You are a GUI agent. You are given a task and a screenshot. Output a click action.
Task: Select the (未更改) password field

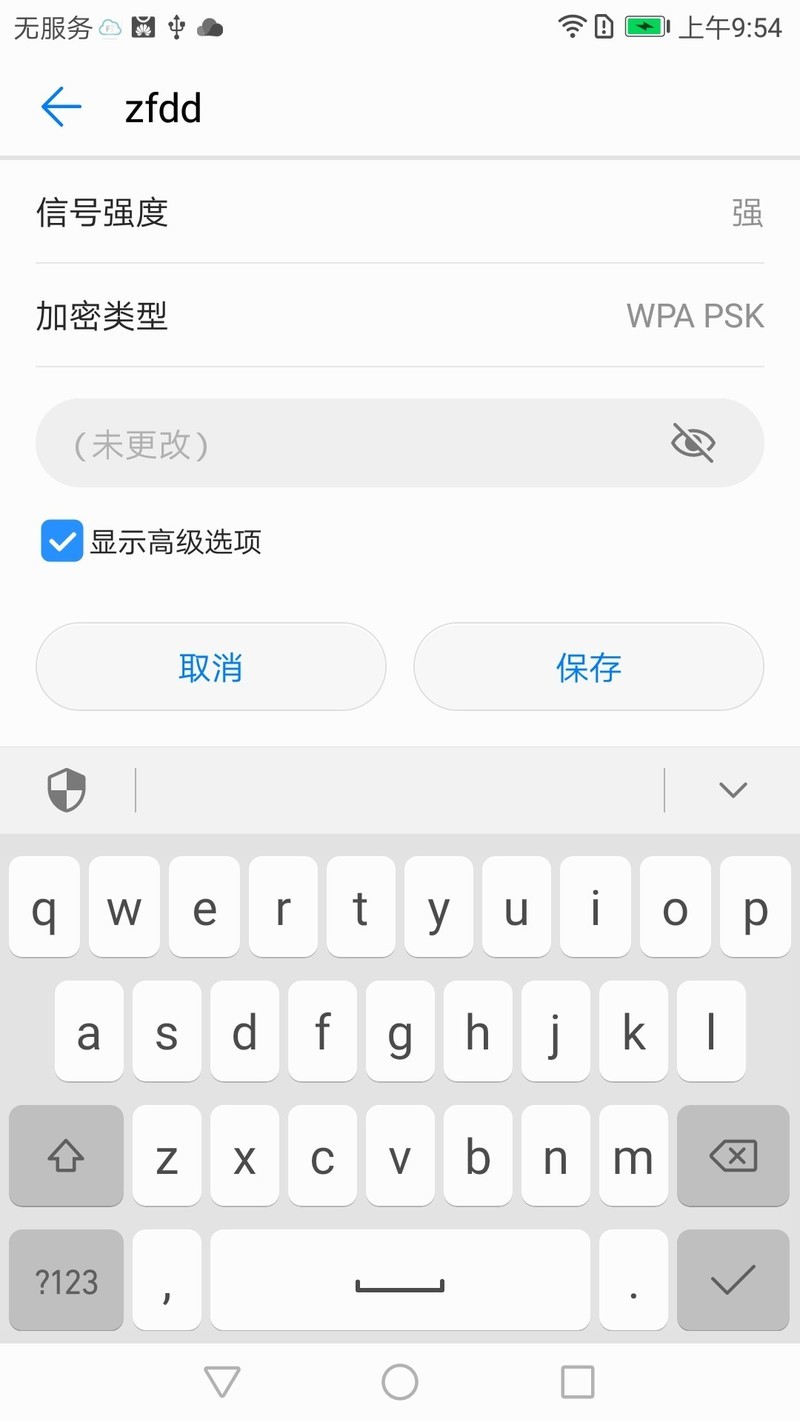350,442
